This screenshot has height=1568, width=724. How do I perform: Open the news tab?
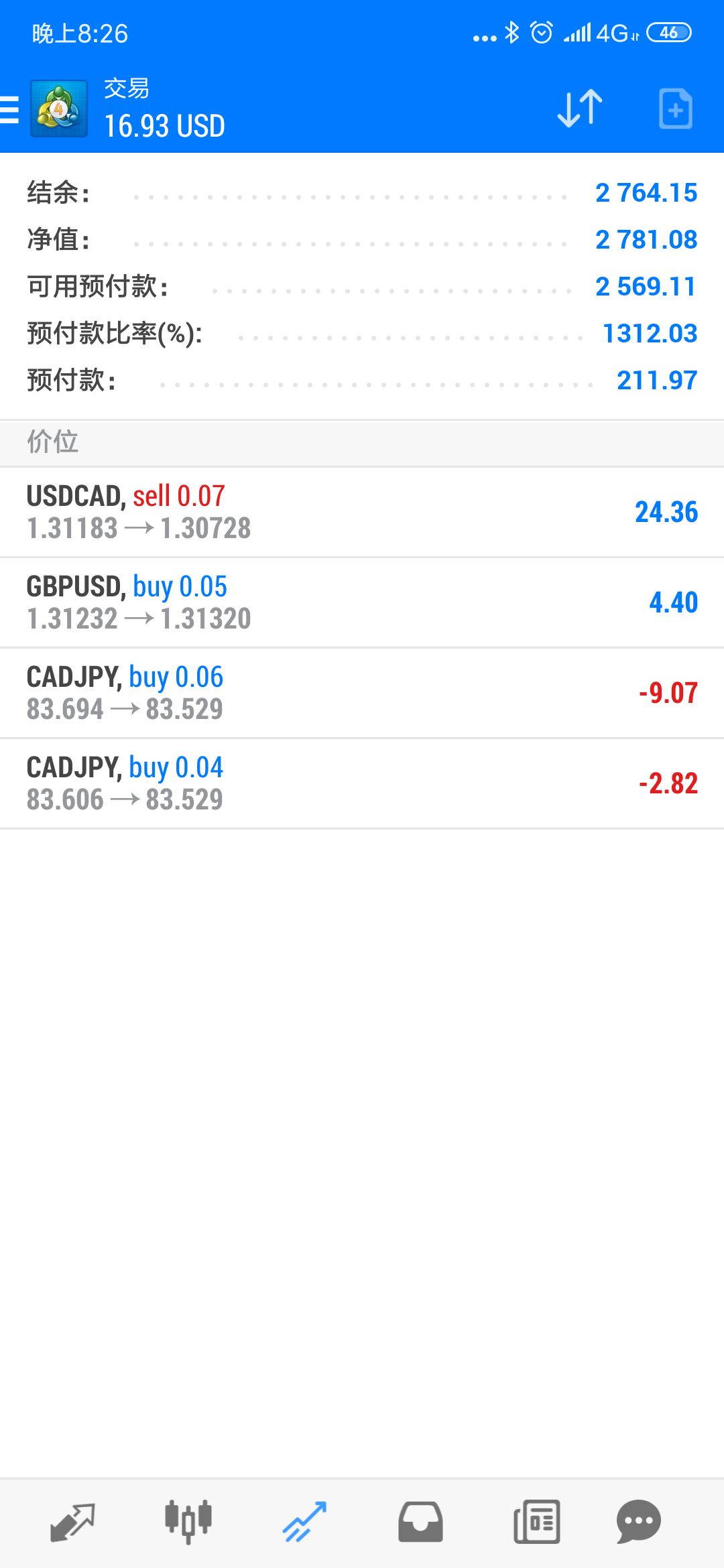point(536,1522)
